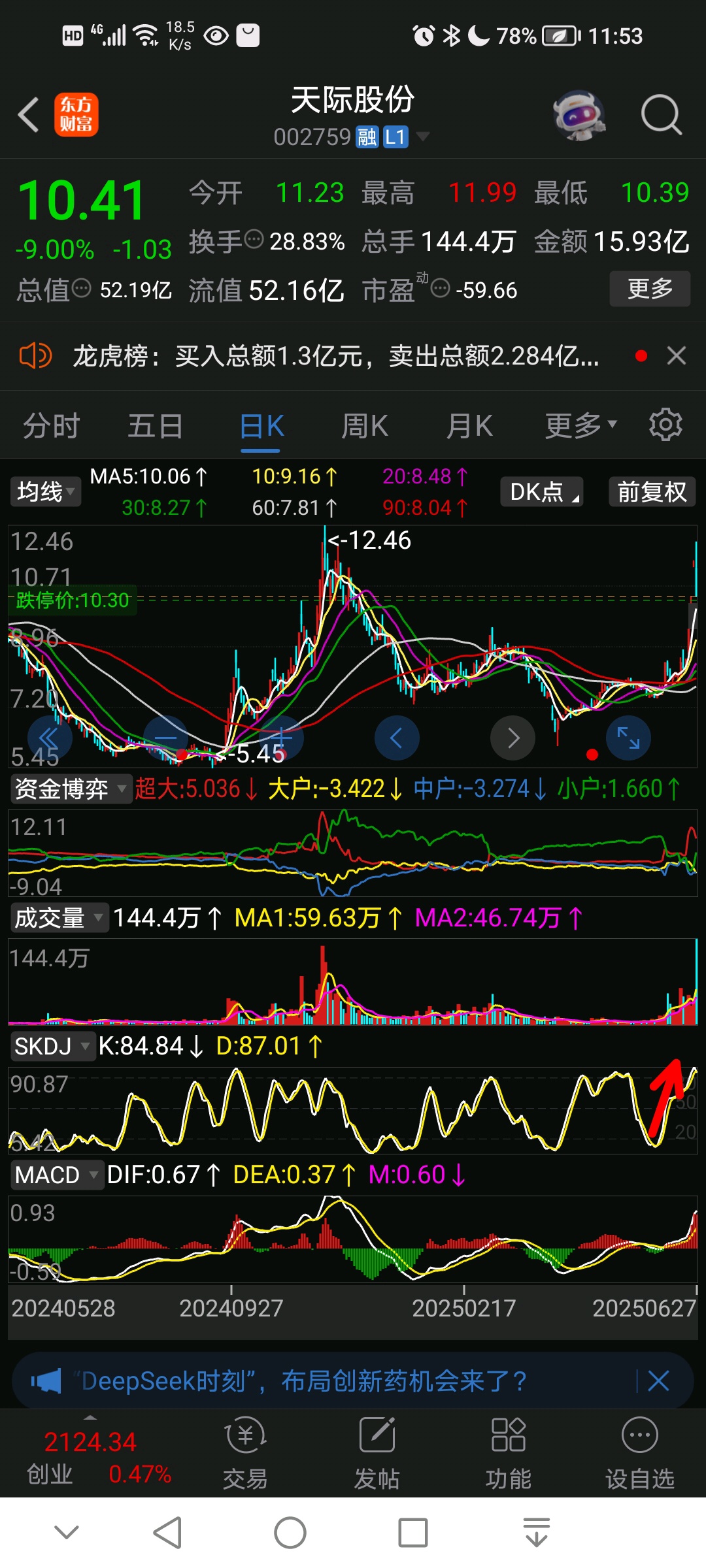Open the robot assistant avatar
Image resolution: width=706 pixels, height=1568 pixels.
tap(579, 115)
